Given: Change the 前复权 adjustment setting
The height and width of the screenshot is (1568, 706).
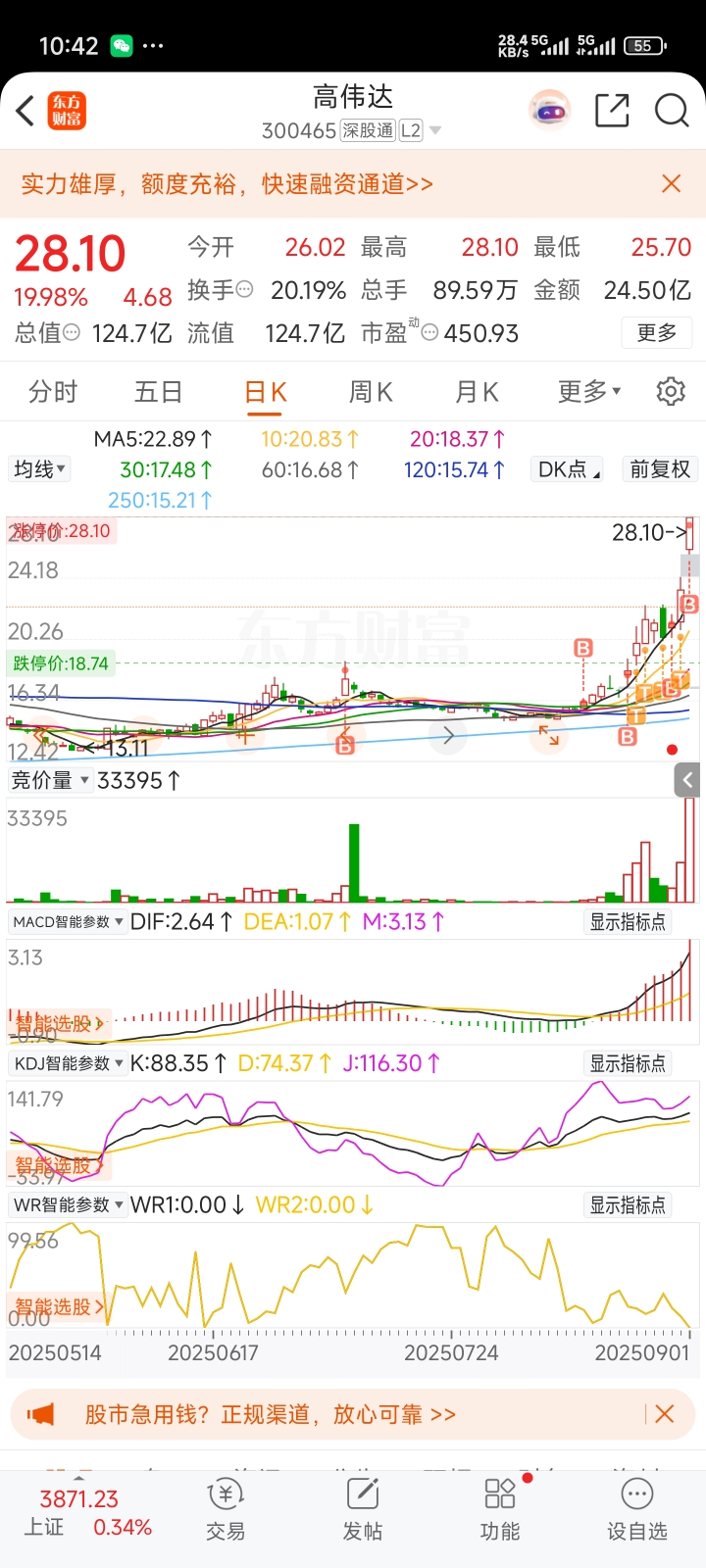Looking at the screenshot, I should point(660,469).
